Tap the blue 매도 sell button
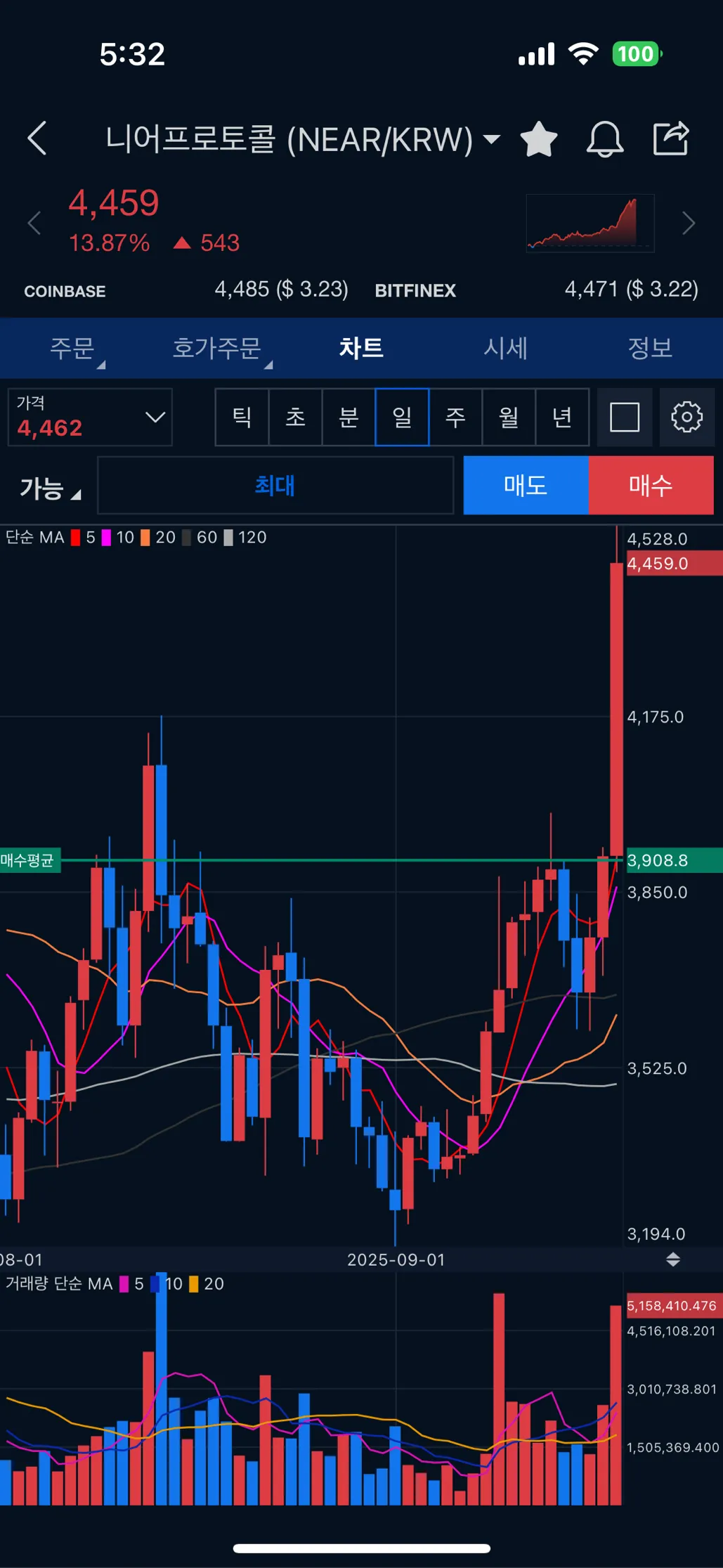The image size is (723, 1568). (526, 485)
